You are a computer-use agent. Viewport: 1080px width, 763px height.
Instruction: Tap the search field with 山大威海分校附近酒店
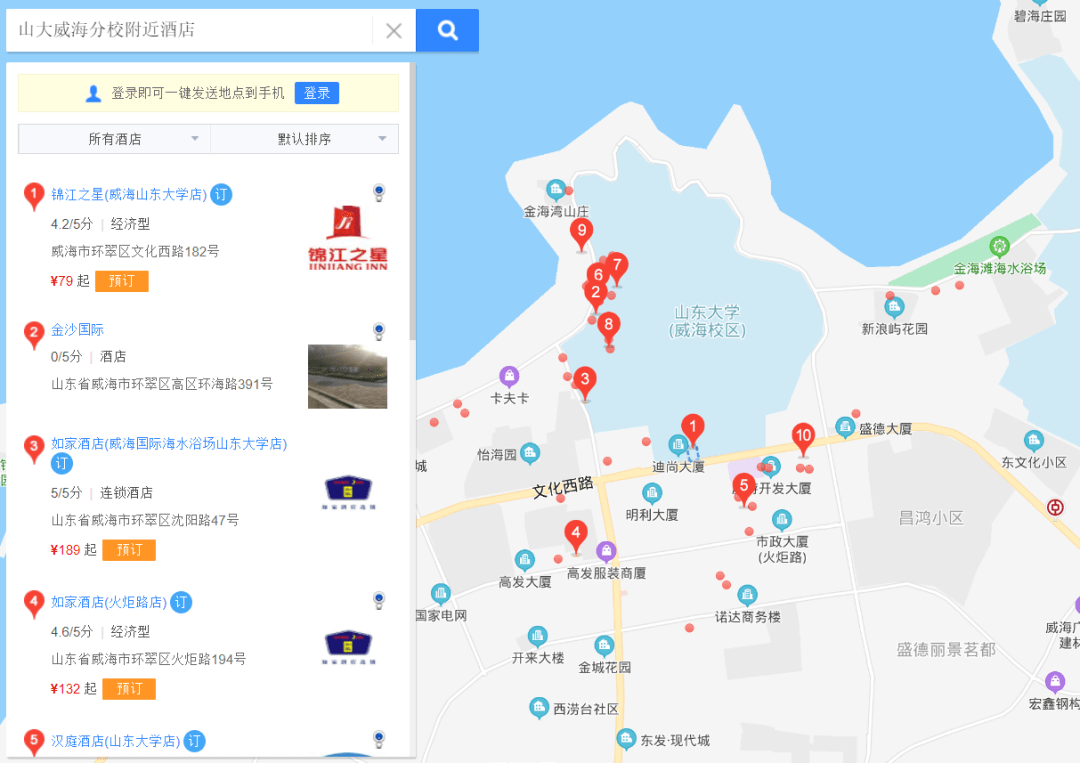[x=190, y=30]
